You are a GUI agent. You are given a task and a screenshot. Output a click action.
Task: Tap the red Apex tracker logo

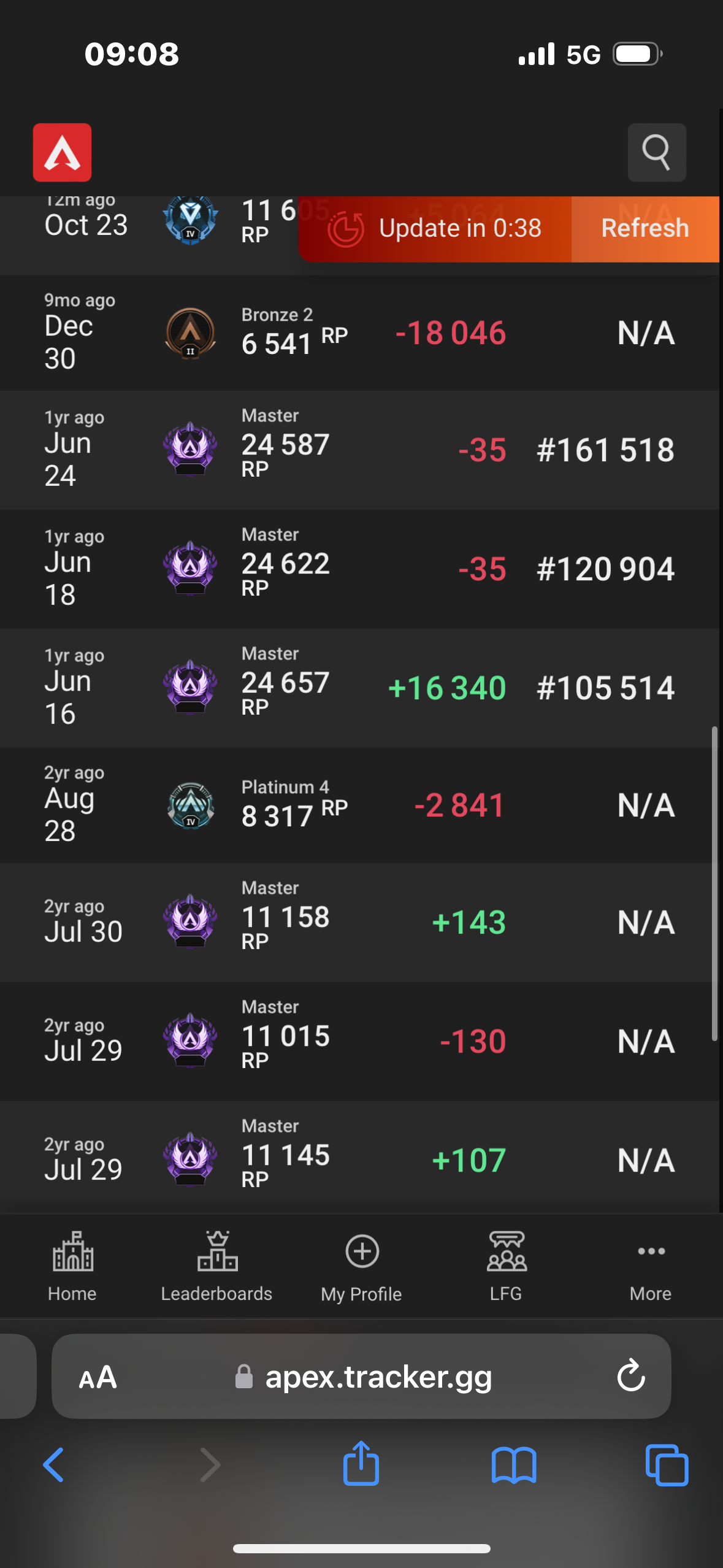tap(62, 152)
